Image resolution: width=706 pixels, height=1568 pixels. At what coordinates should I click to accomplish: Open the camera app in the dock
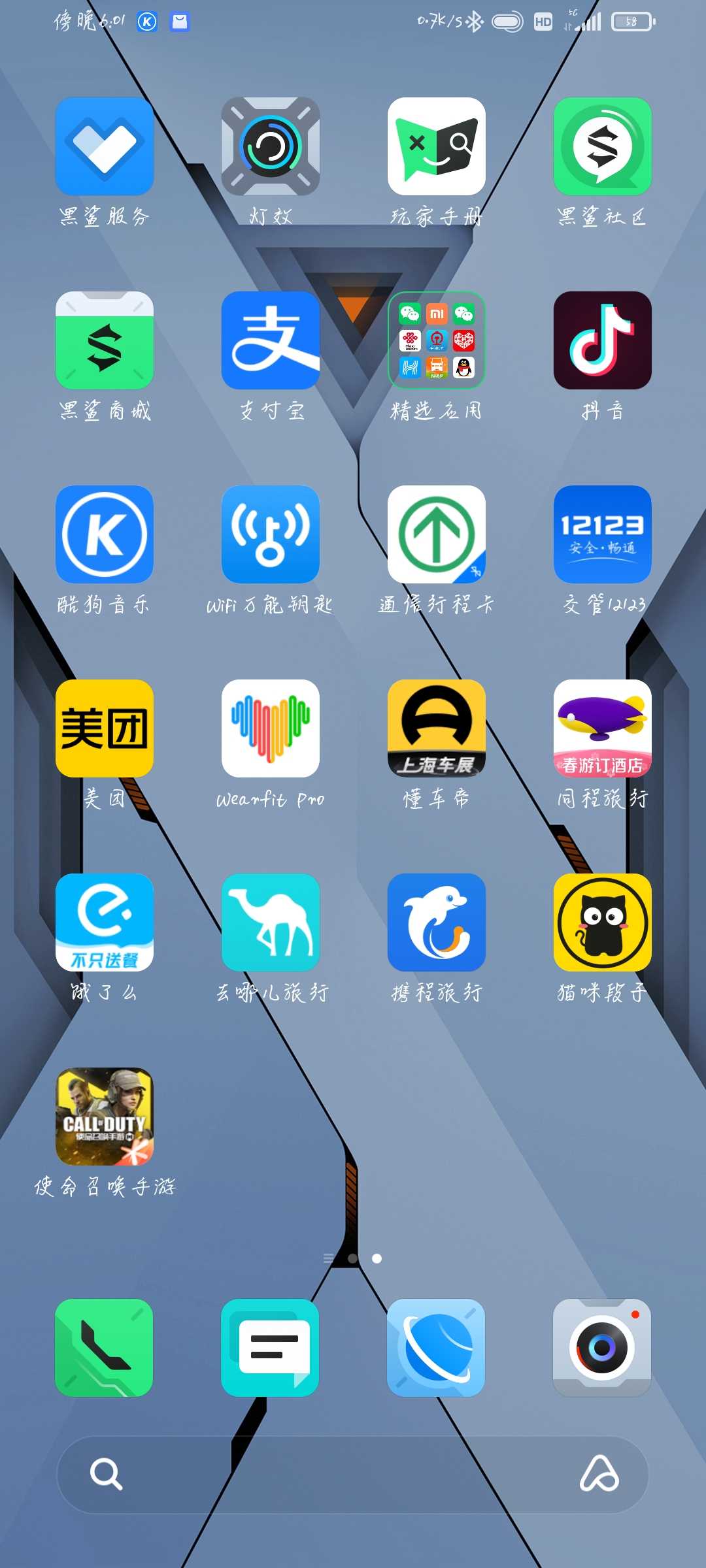[603, 1348]
